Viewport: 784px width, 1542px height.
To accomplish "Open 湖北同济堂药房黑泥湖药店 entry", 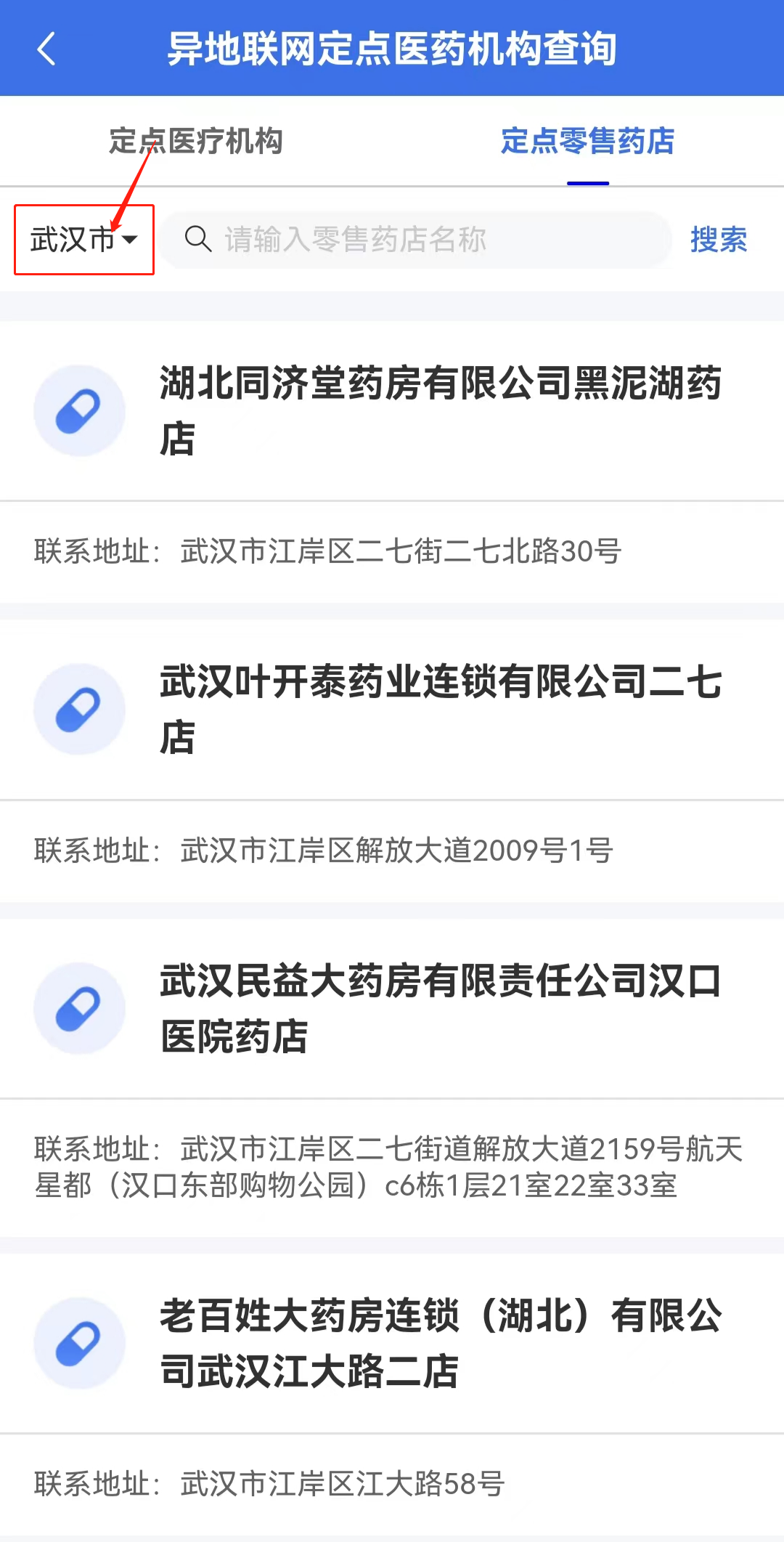I will tap(440, 410).
